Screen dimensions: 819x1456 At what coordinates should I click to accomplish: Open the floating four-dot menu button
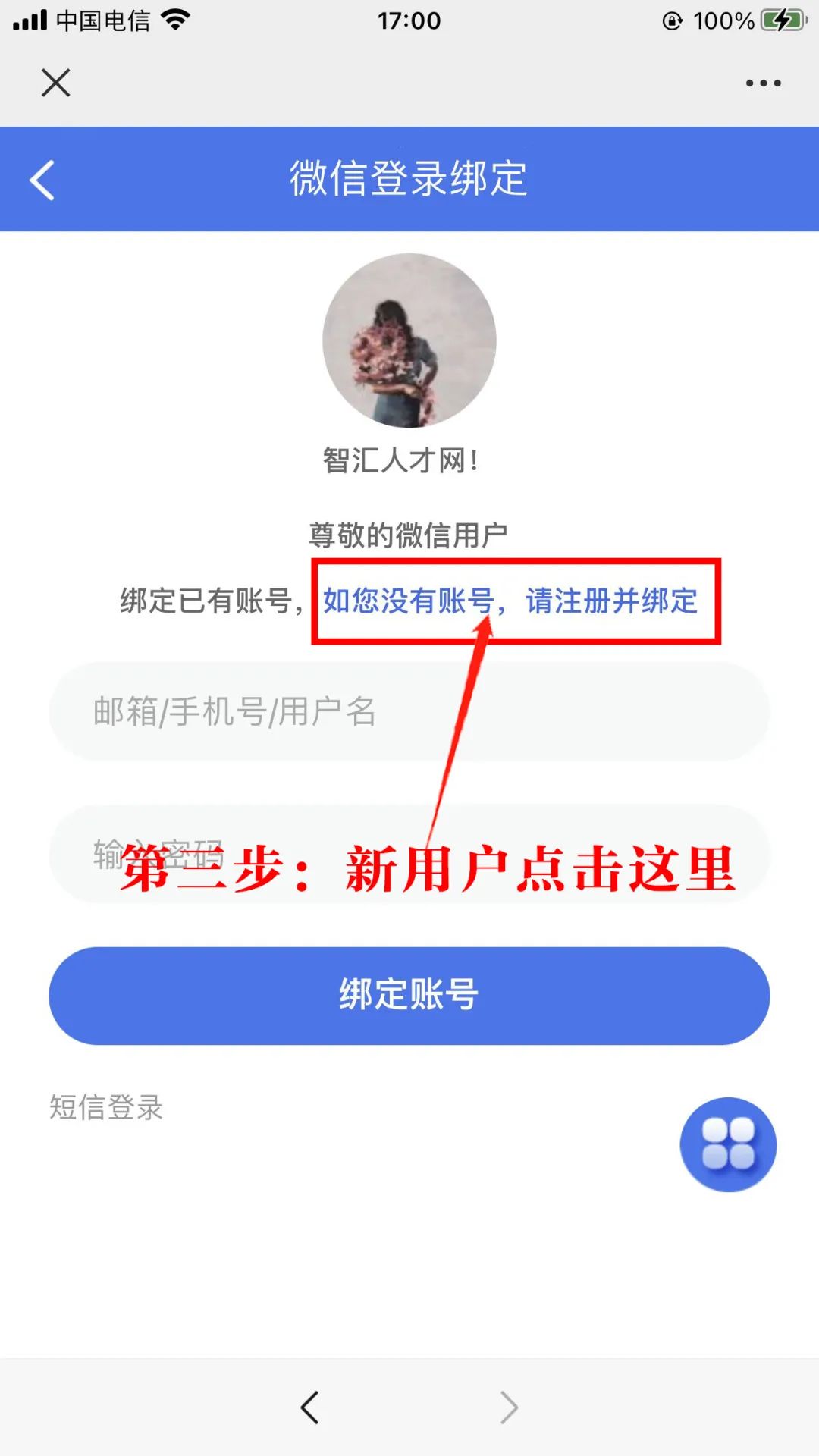tap(728, 1144)
